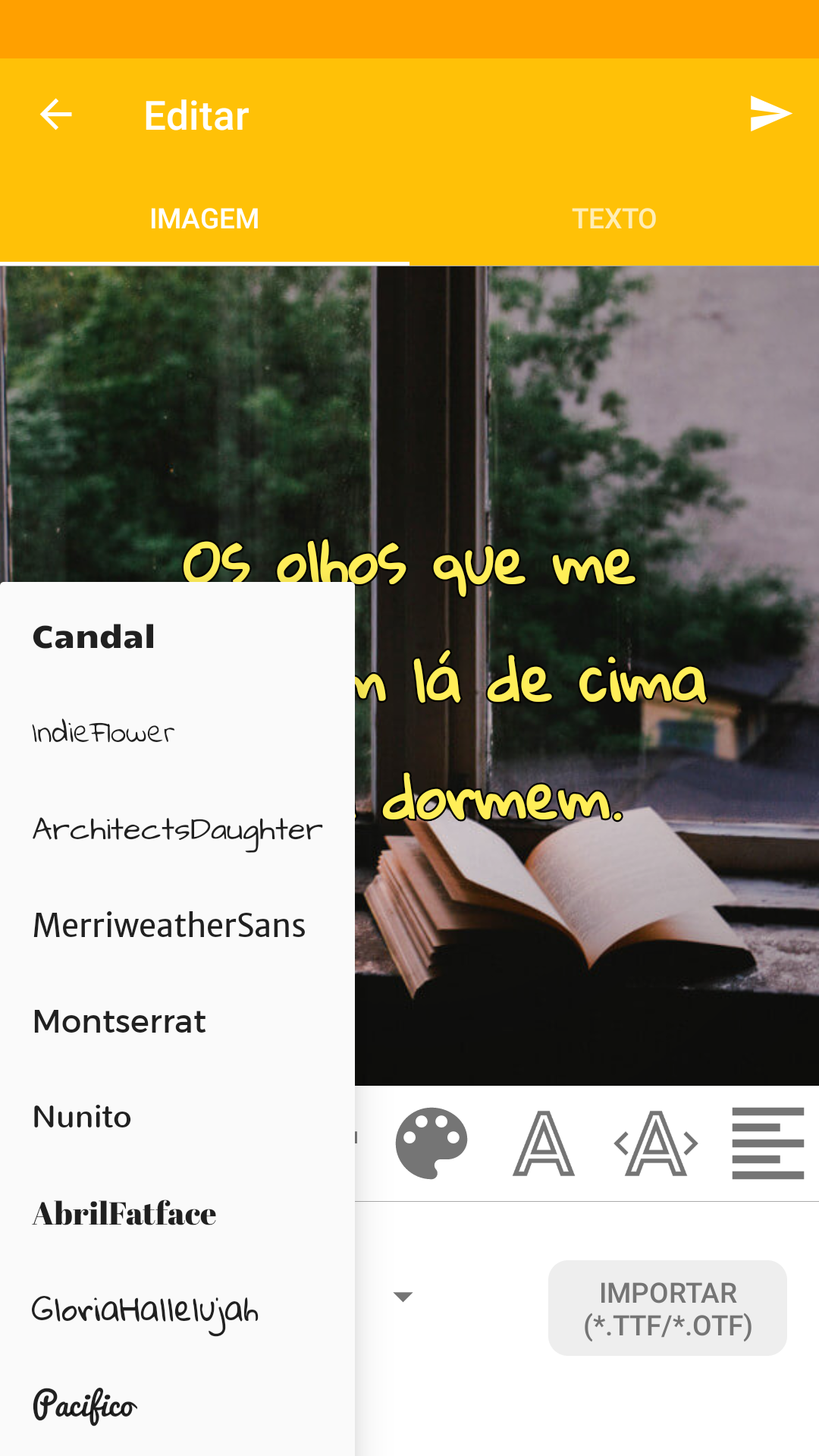Go back using the arrow icon
Viewport: 819px width, 1456px height.
pyautogui.click(x=55, y=115)
